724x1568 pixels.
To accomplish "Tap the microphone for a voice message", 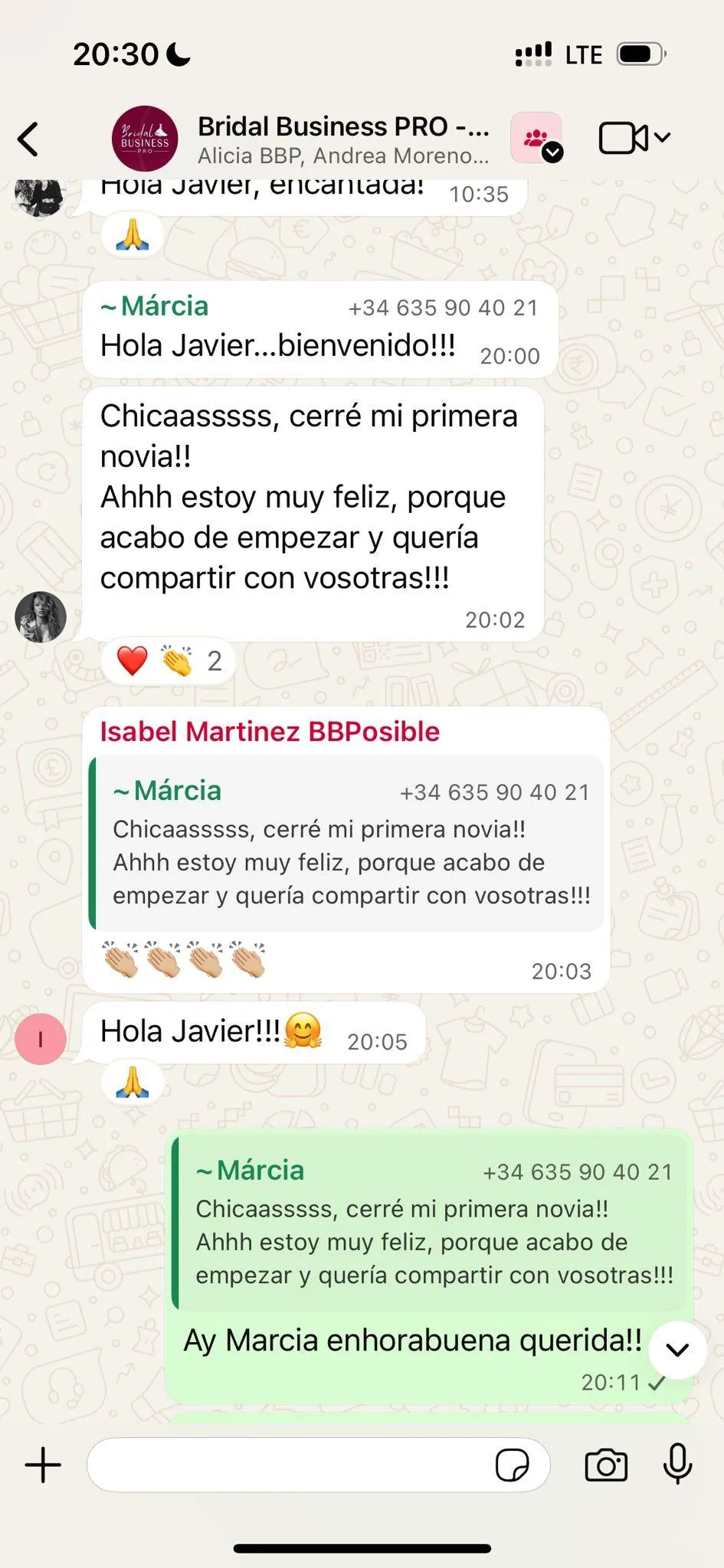I will pyautogui.click(x=677, y=1464).
